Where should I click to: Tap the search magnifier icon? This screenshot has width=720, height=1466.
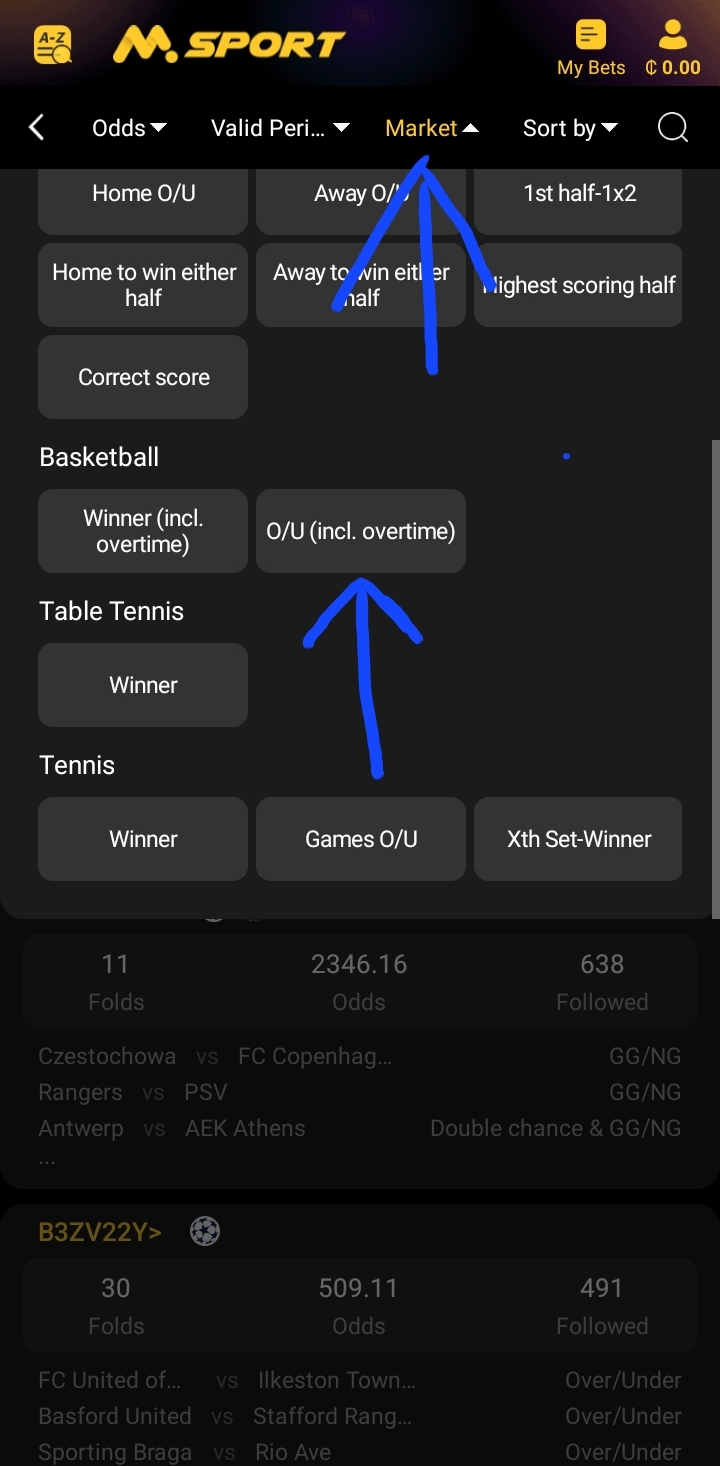(673, 127)
